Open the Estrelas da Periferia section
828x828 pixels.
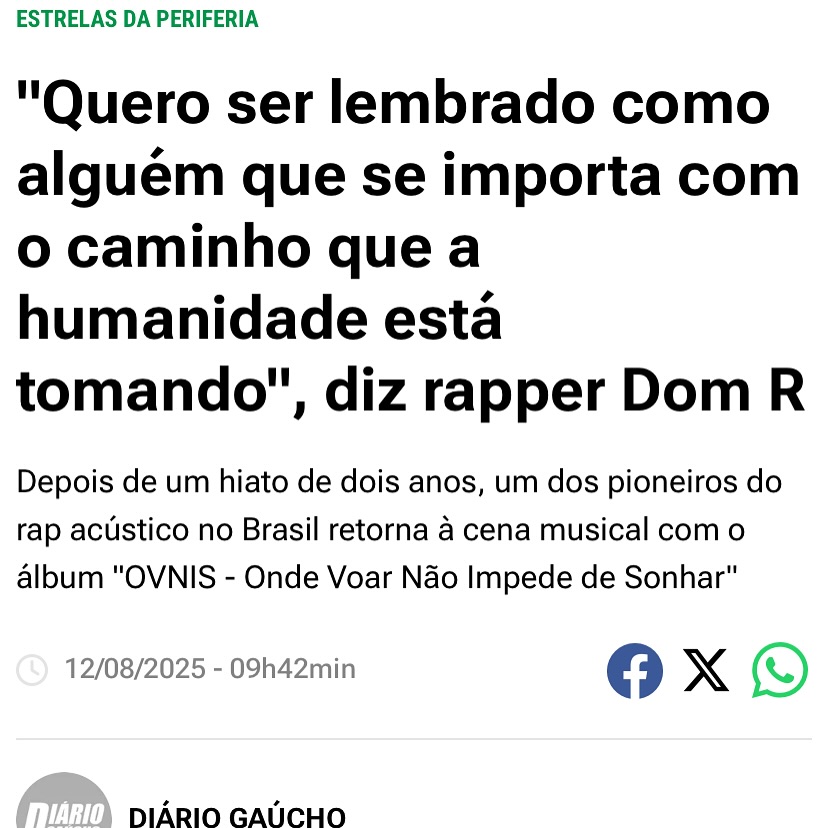(x=137, y=19)
